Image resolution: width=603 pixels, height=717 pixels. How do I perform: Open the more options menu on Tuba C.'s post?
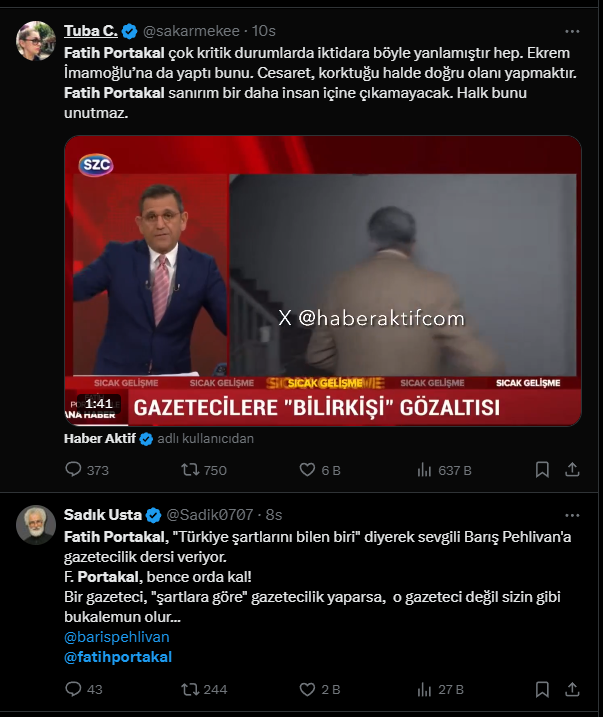tap(572, 31)
